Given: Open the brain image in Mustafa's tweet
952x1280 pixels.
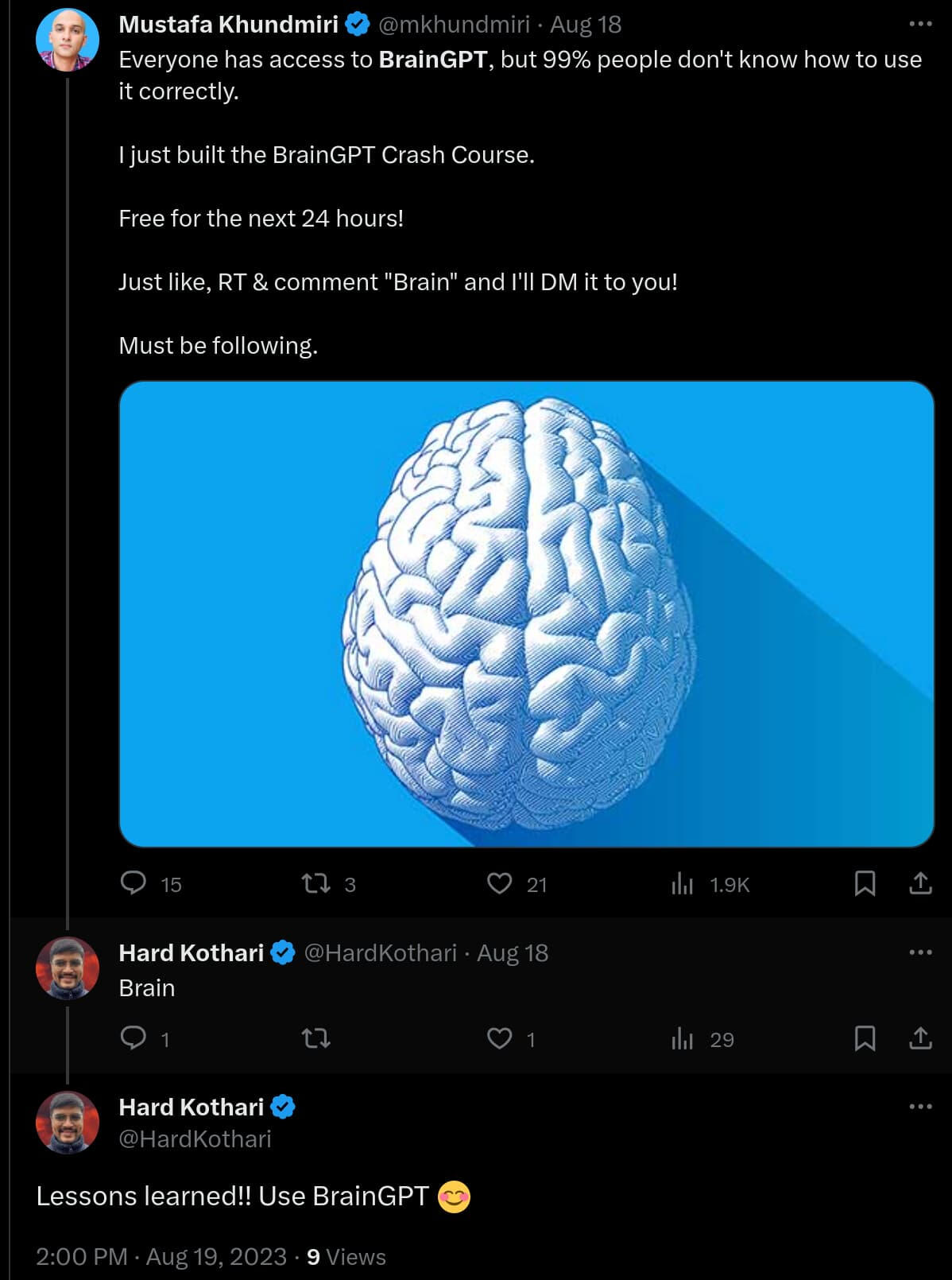Looking at the screenshot, I should (526, 614).
